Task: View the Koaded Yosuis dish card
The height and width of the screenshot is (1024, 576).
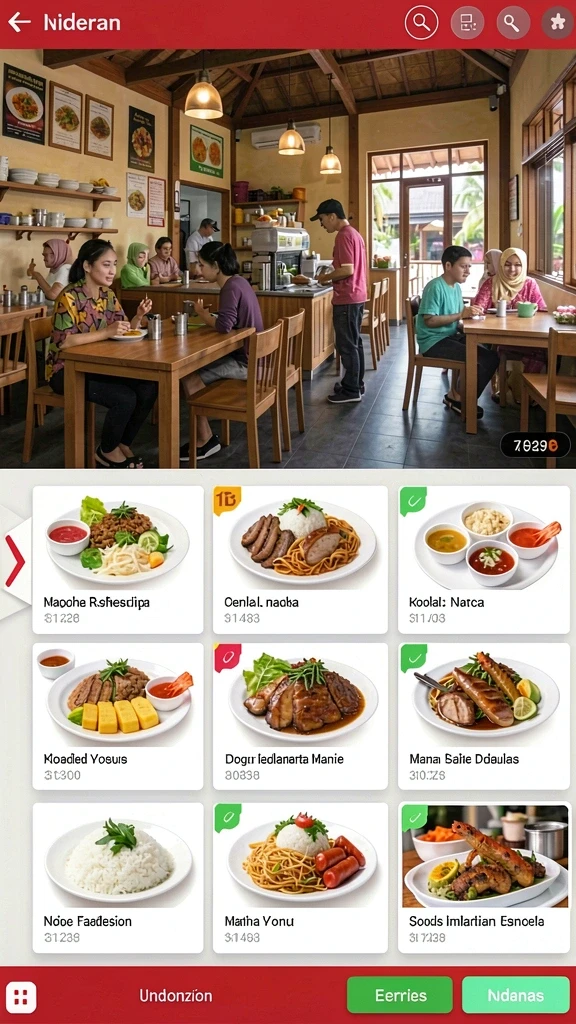Action: tap(118, 716)
